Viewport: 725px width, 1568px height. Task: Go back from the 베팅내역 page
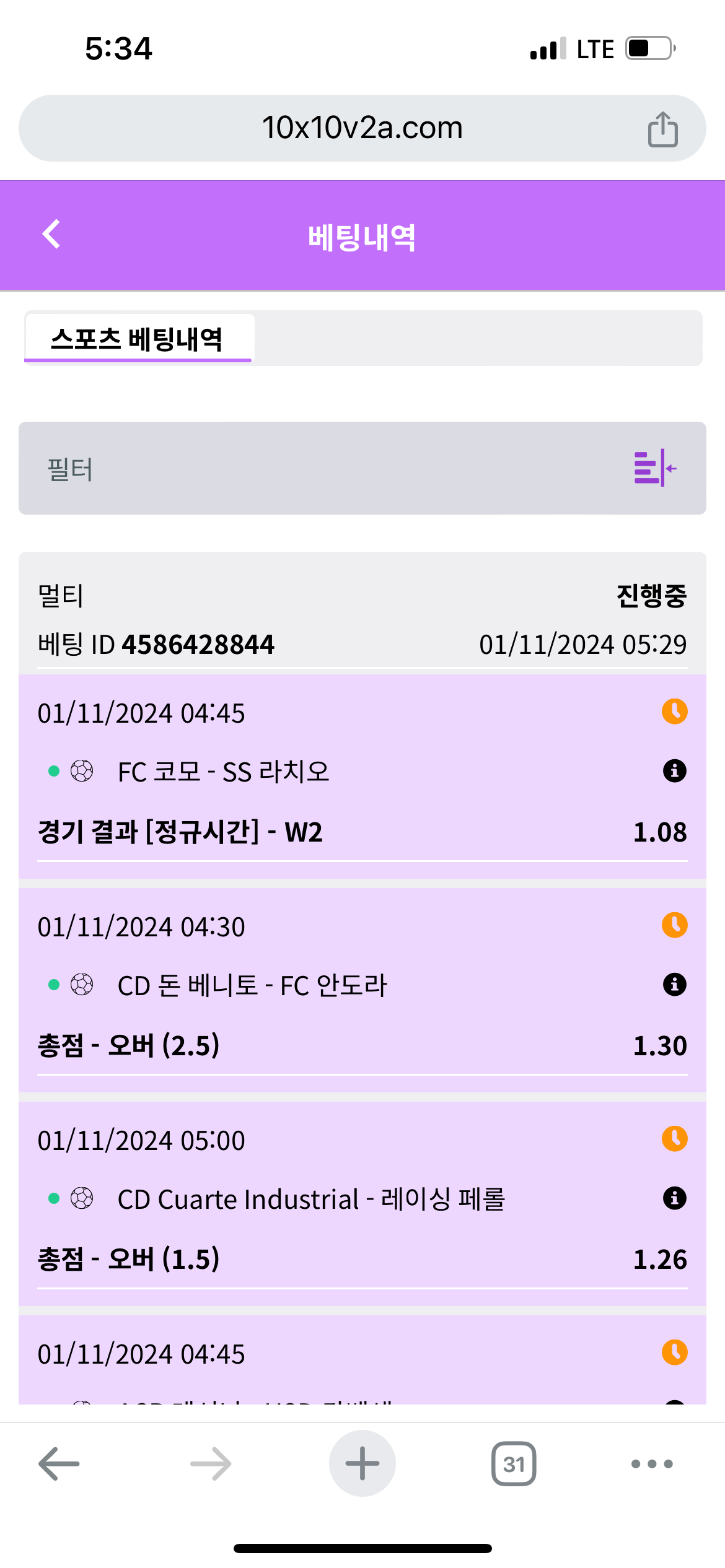(x=51, y=235)
